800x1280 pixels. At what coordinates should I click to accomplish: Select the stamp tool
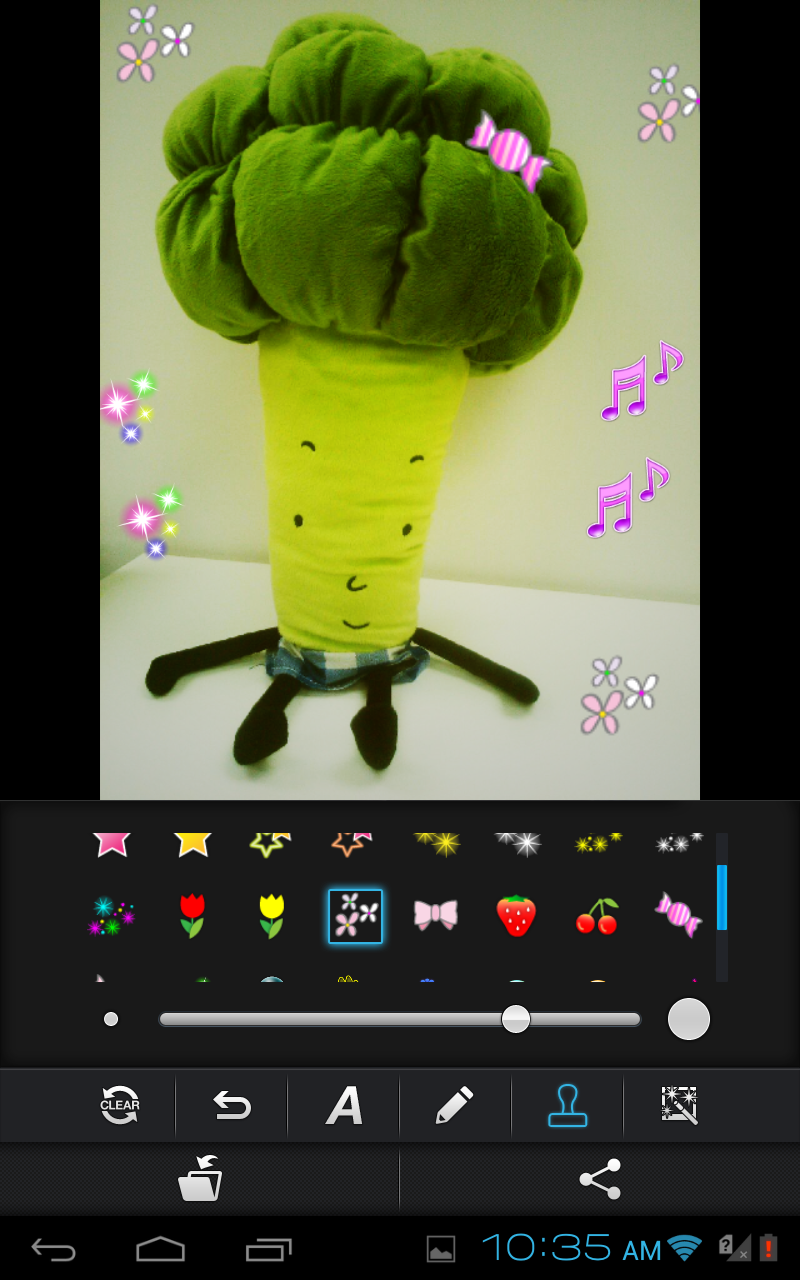pyautogui.click(x=567, y=1105)
